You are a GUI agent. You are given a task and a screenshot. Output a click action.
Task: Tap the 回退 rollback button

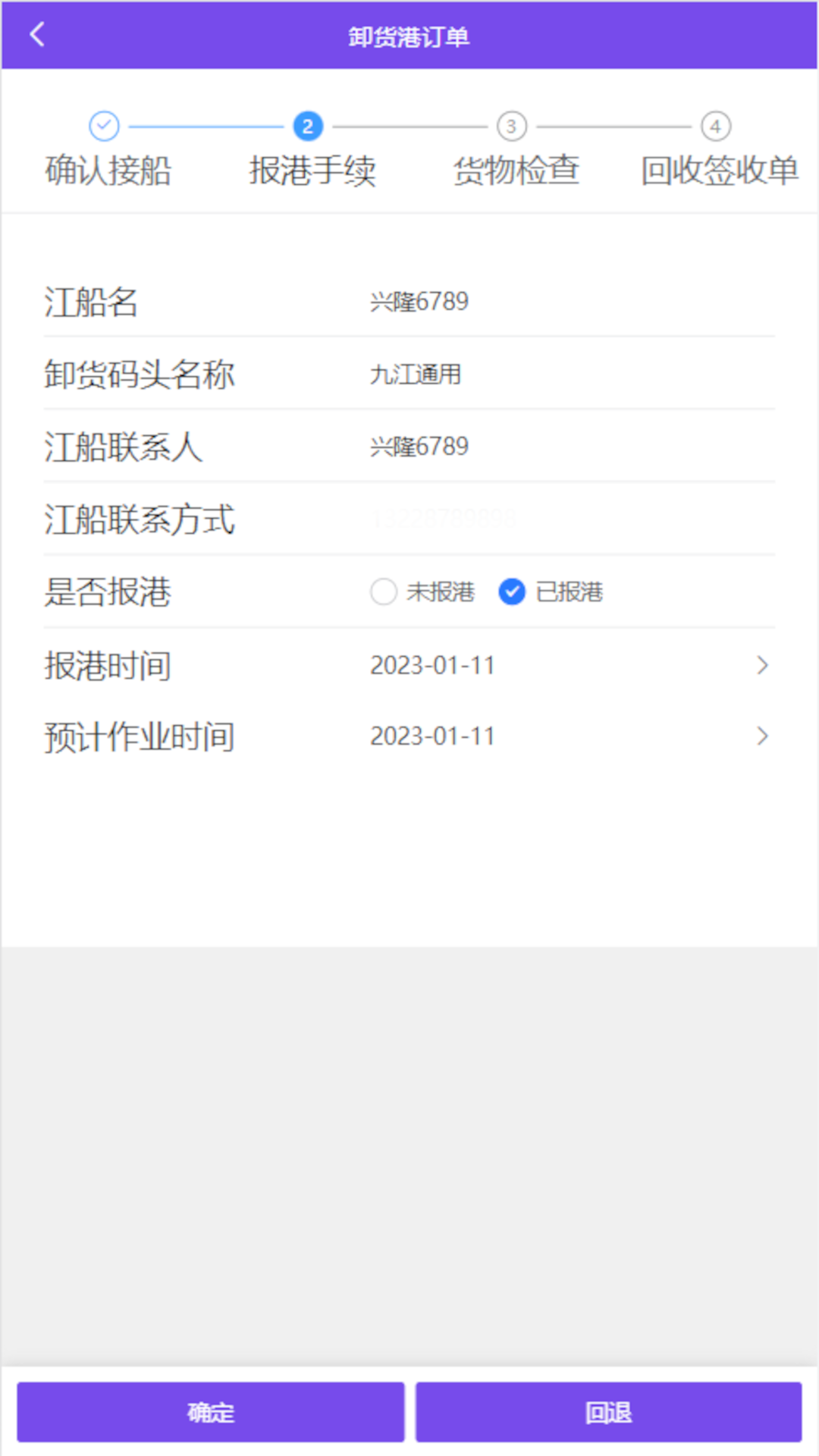click(608, 1412)
